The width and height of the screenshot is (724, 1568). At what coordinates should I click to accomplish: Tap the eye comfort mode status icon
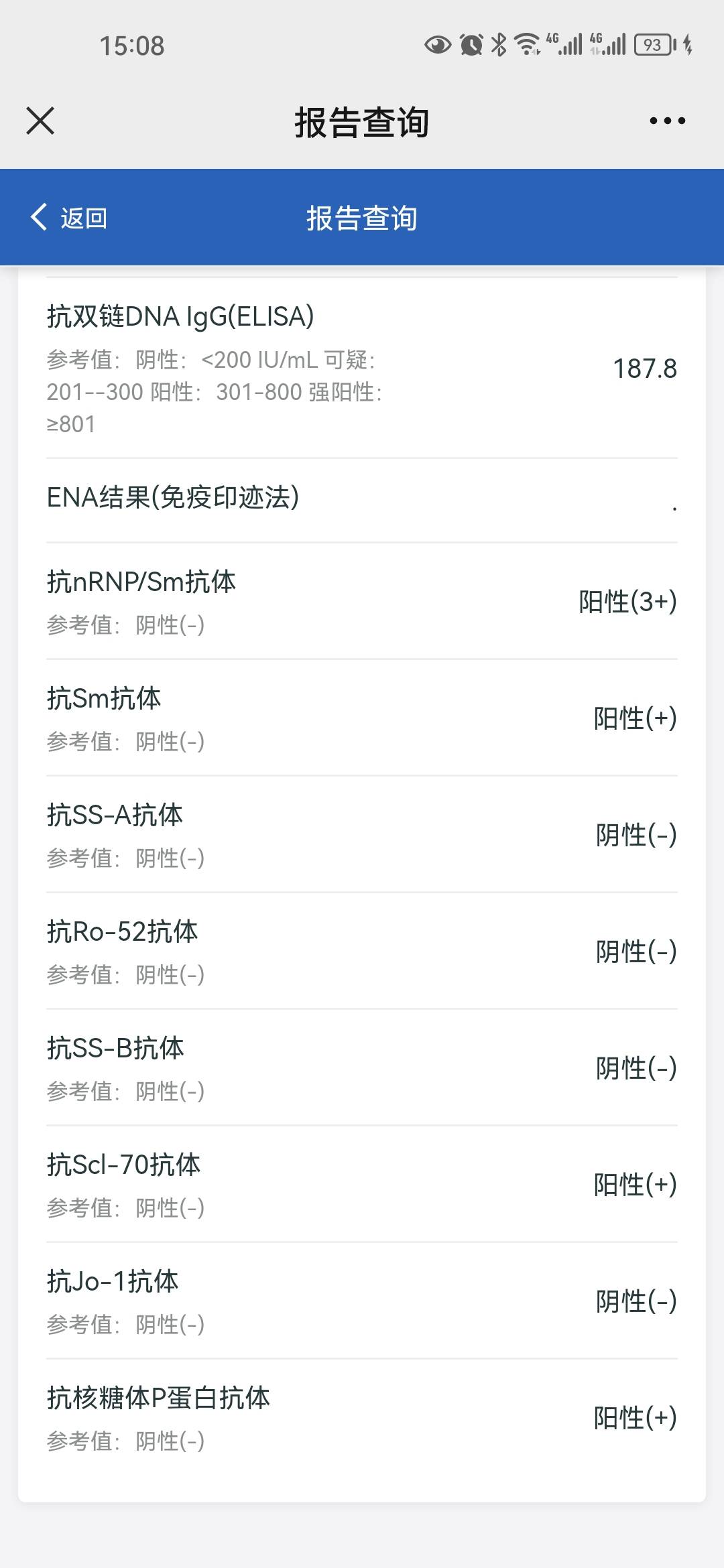click(439, 44)
